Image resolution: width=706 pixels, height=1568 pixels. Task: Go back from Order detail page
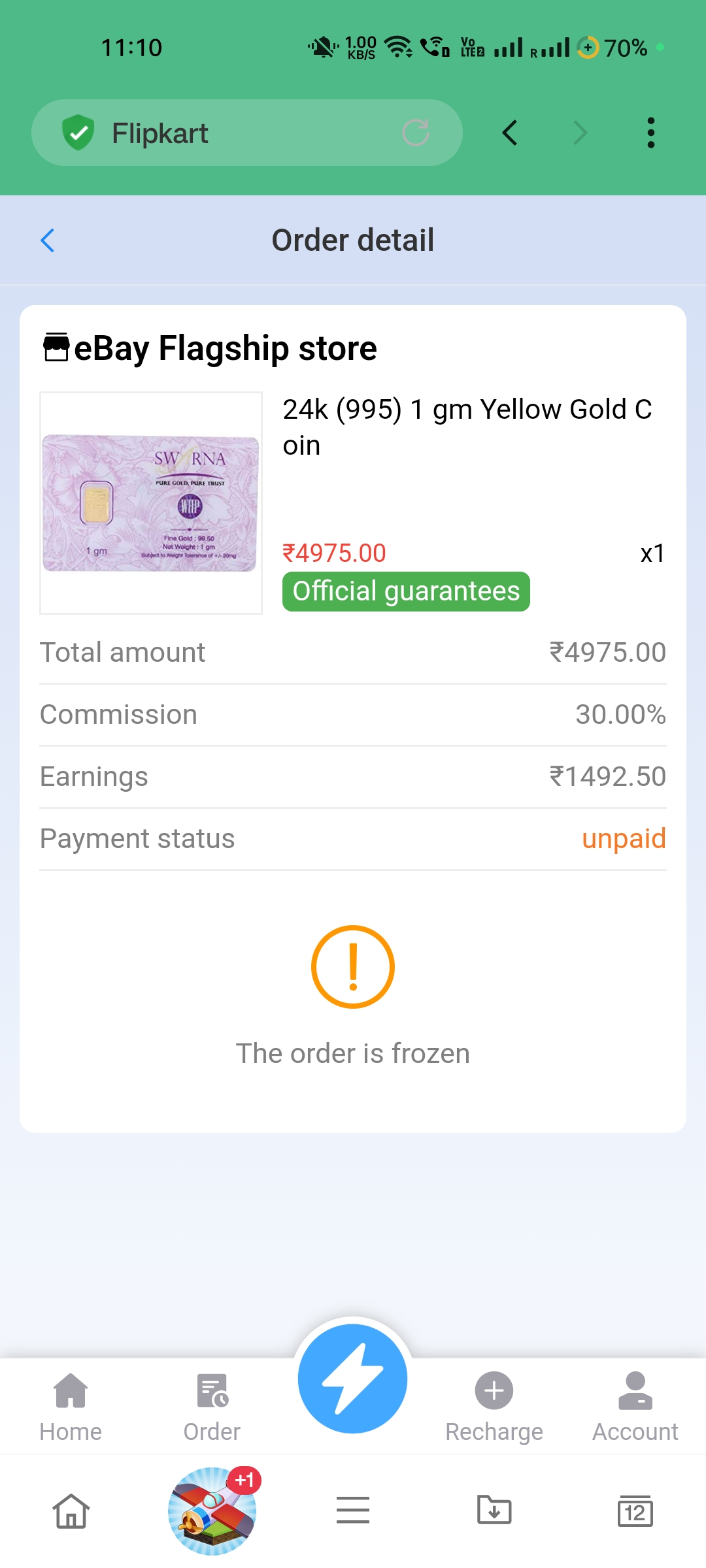click(48, 240)
